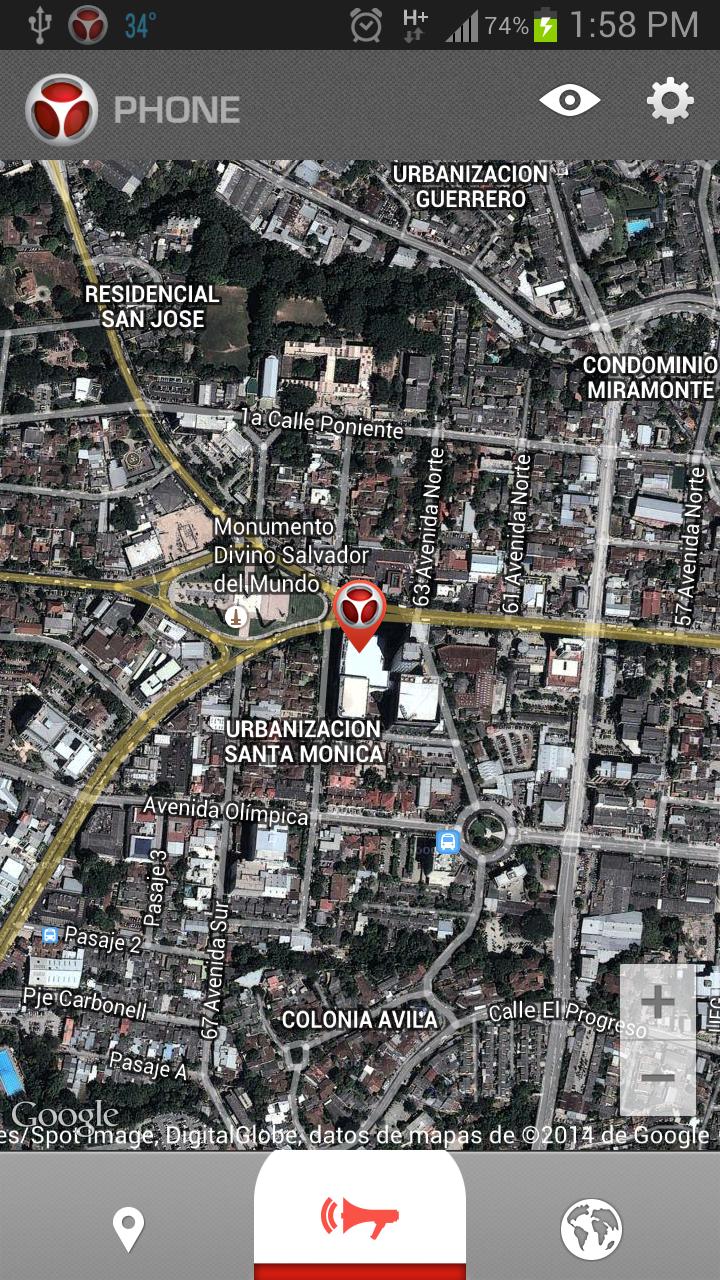Screen dimensions: 720x1280
Task: Zoom out with the minus button
Action: click(x=657, y=1078)
